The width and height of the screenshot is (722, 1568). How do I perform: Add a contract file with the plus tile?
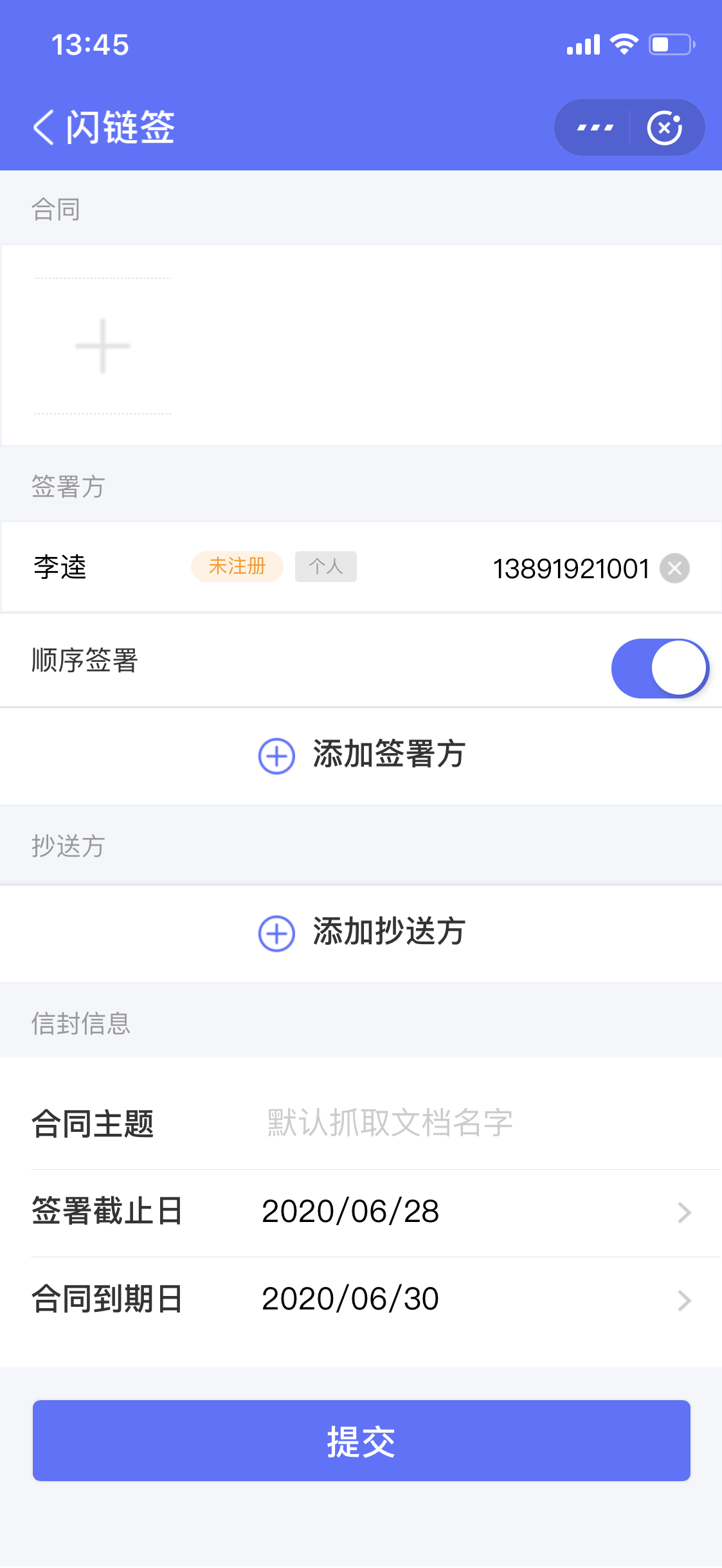coord(103,346)
